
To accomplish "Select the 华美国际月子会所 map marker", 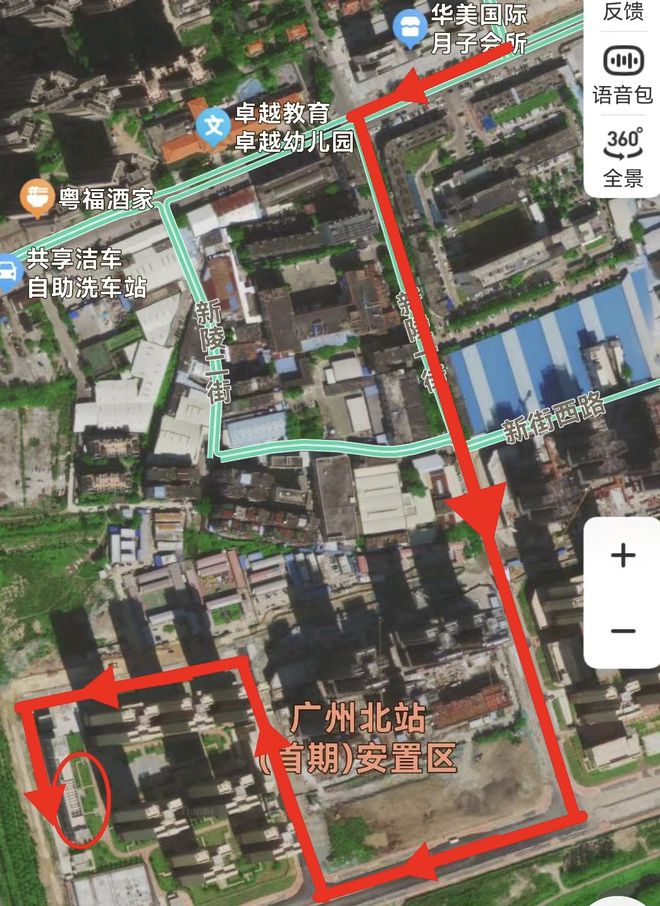I will coord(409,28).
